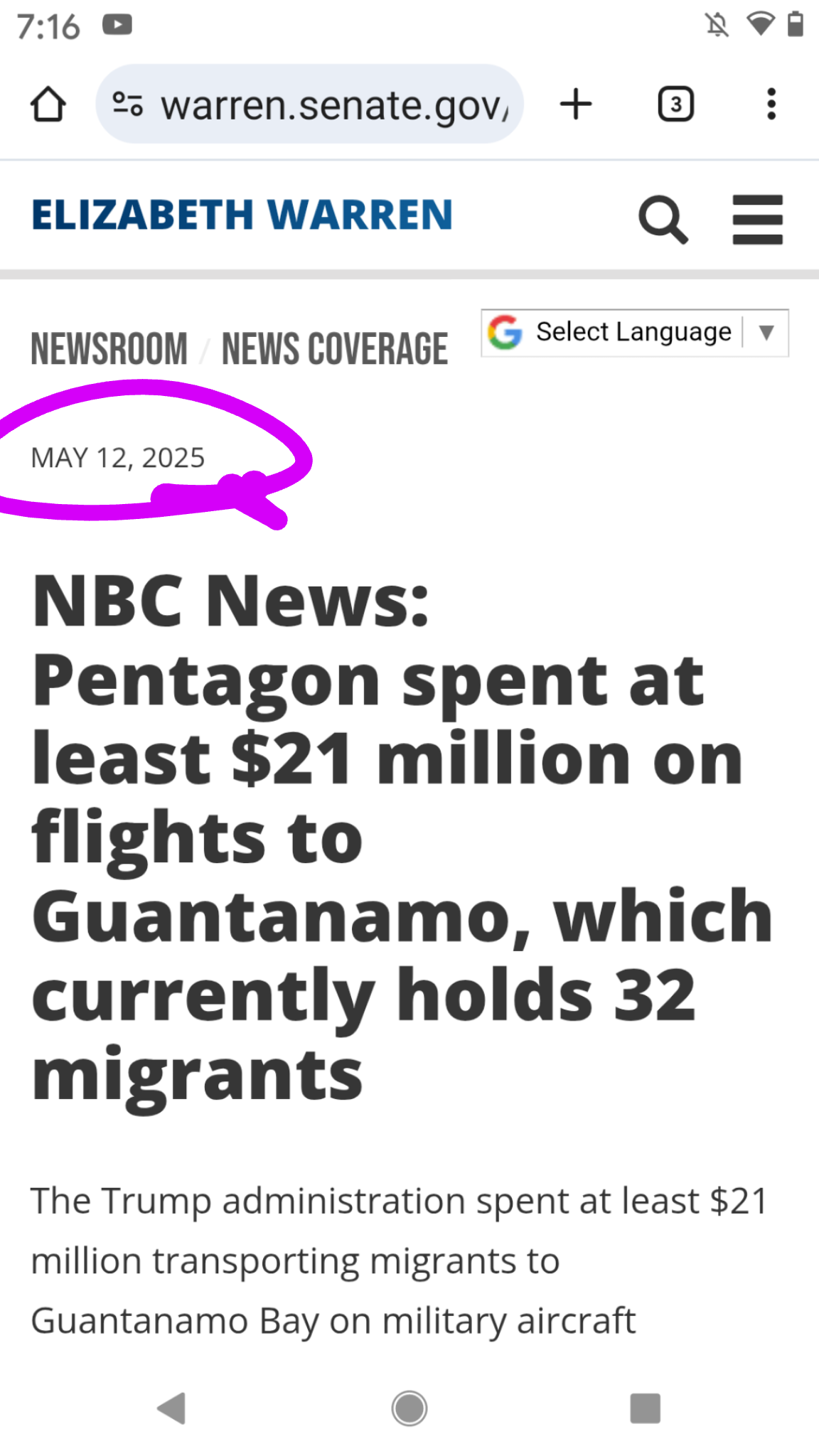Go to Chrome's home page
The image size is (819, 1456).
48,105
